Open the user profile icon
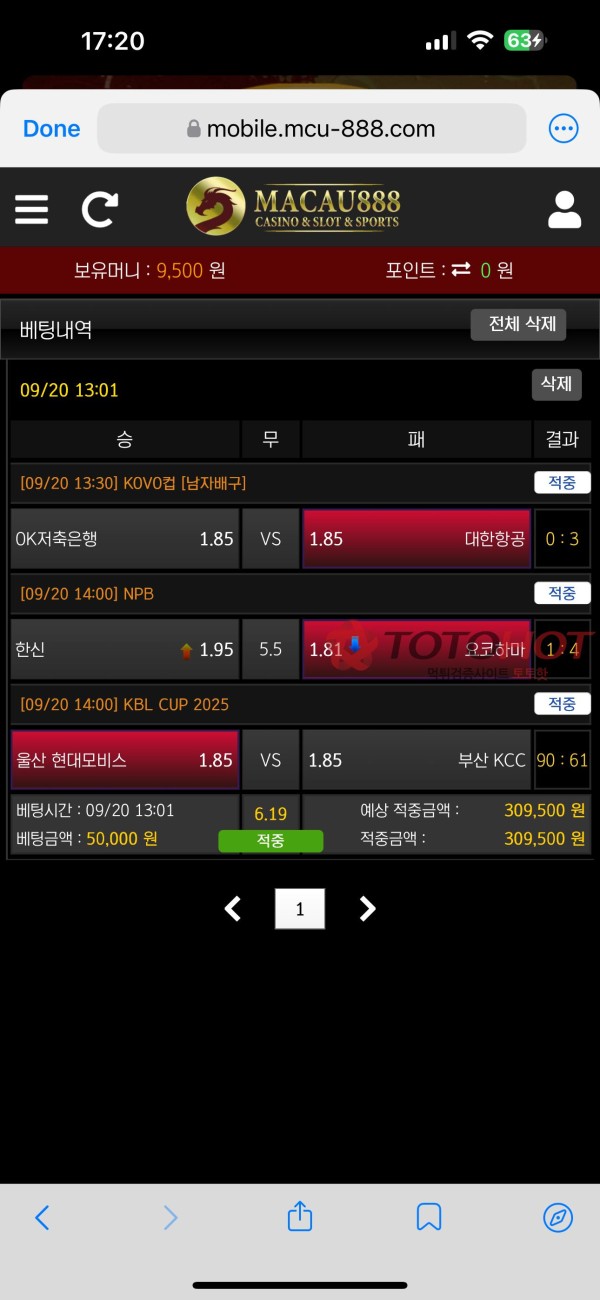The width and height of the screenshot is (600, 1300). pos(565,209)
